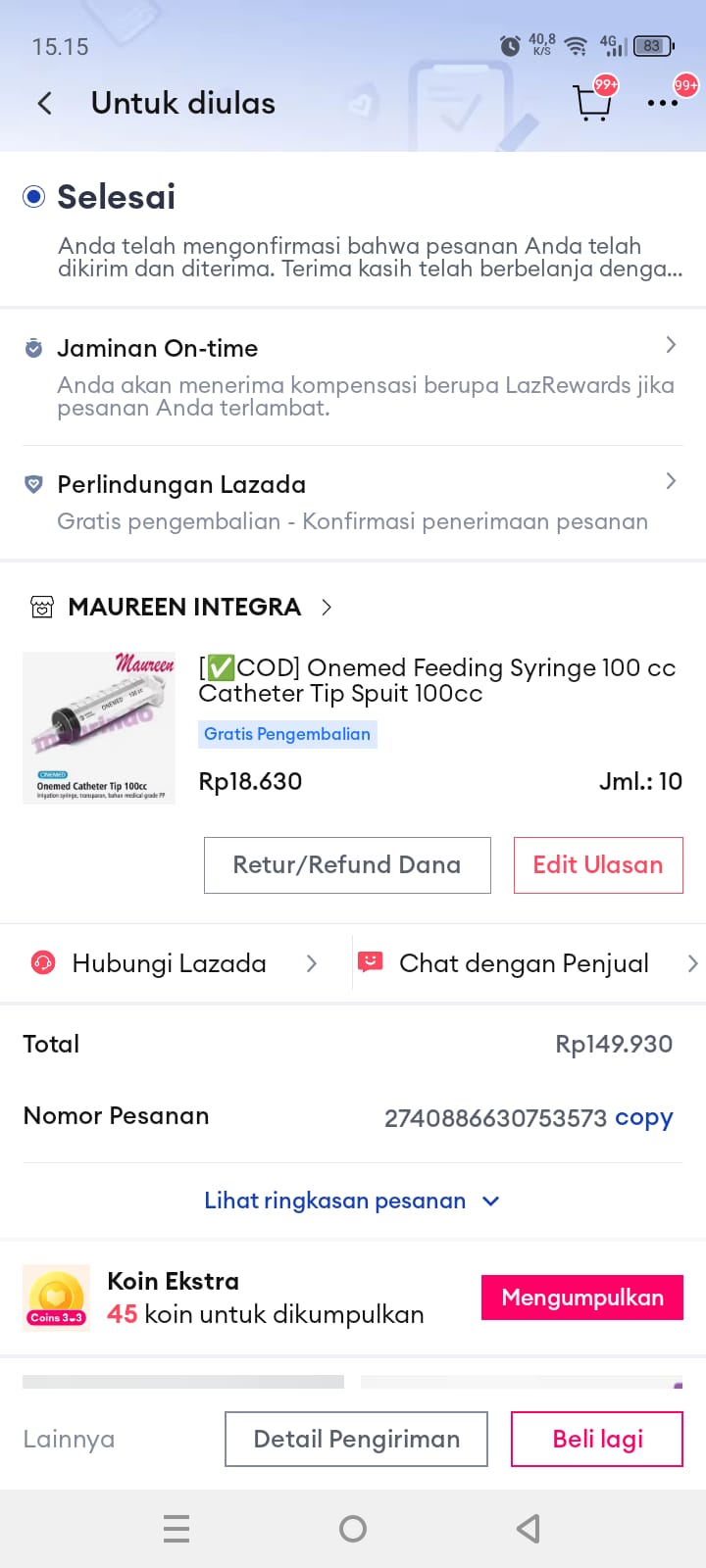
Task: Reorder with Beli lagi
Action: (597, 1439)
